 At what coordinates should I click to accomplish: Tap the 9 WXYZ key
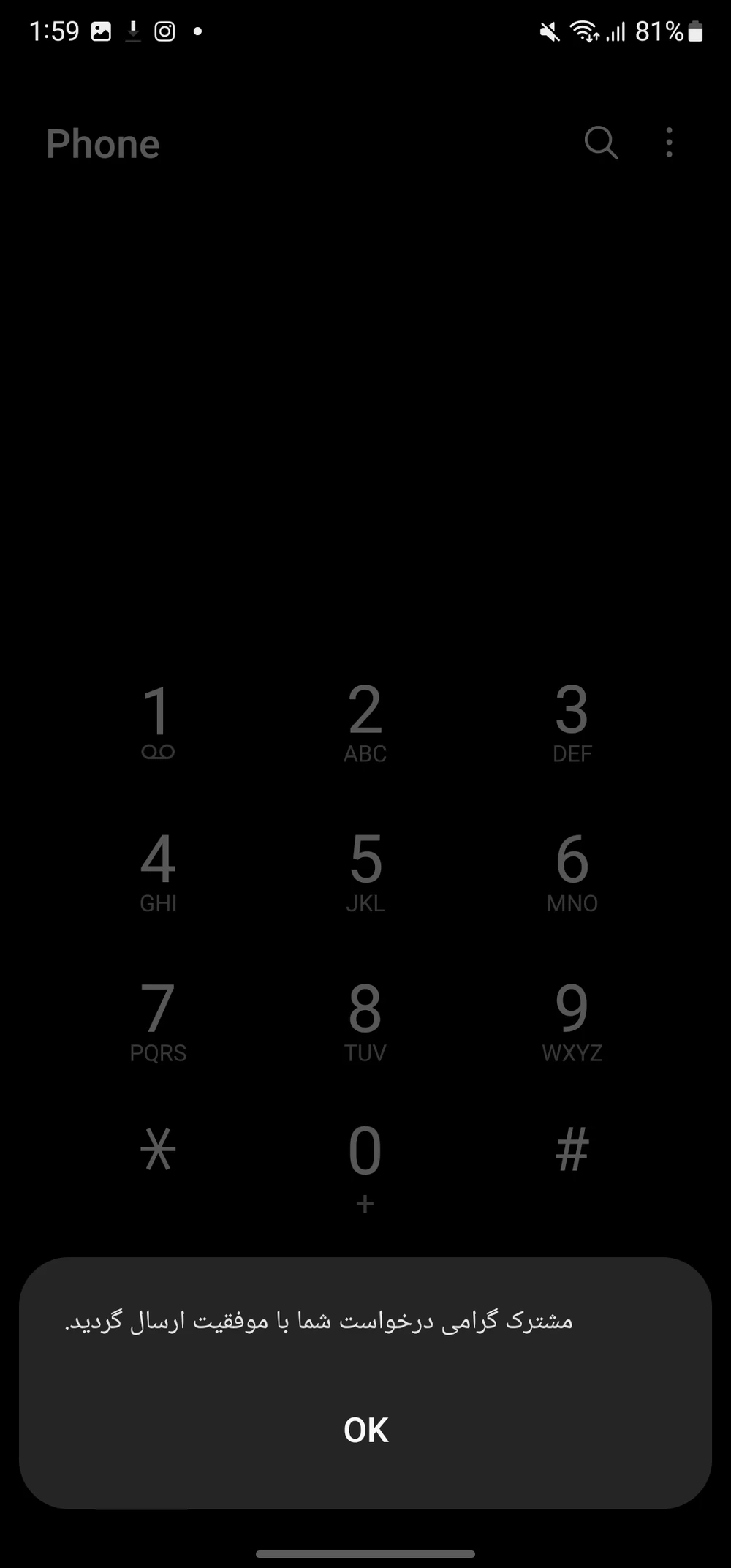[572, 1020]
